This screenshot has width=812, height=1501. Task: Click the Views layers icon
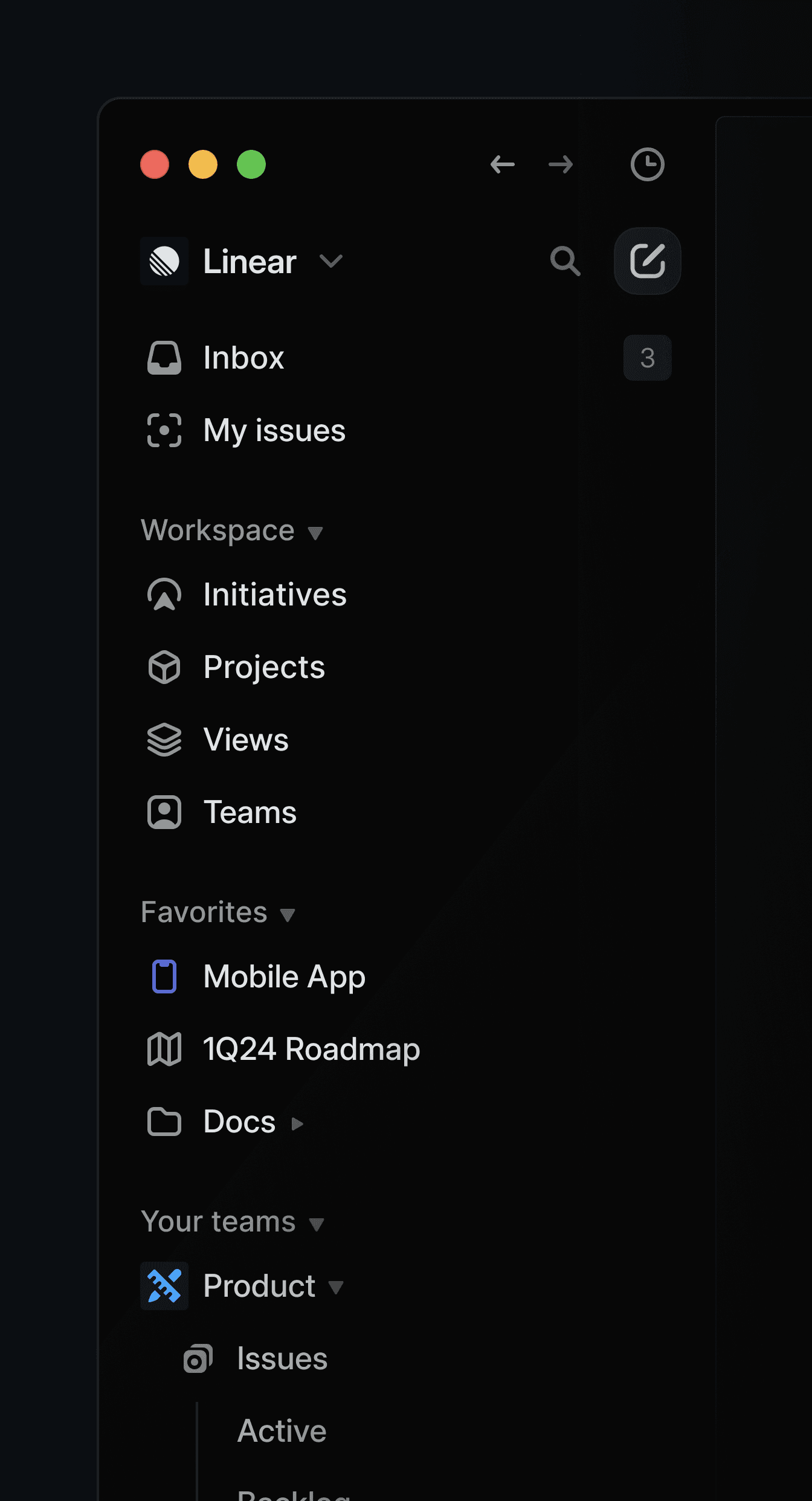[x=164, y=739]
